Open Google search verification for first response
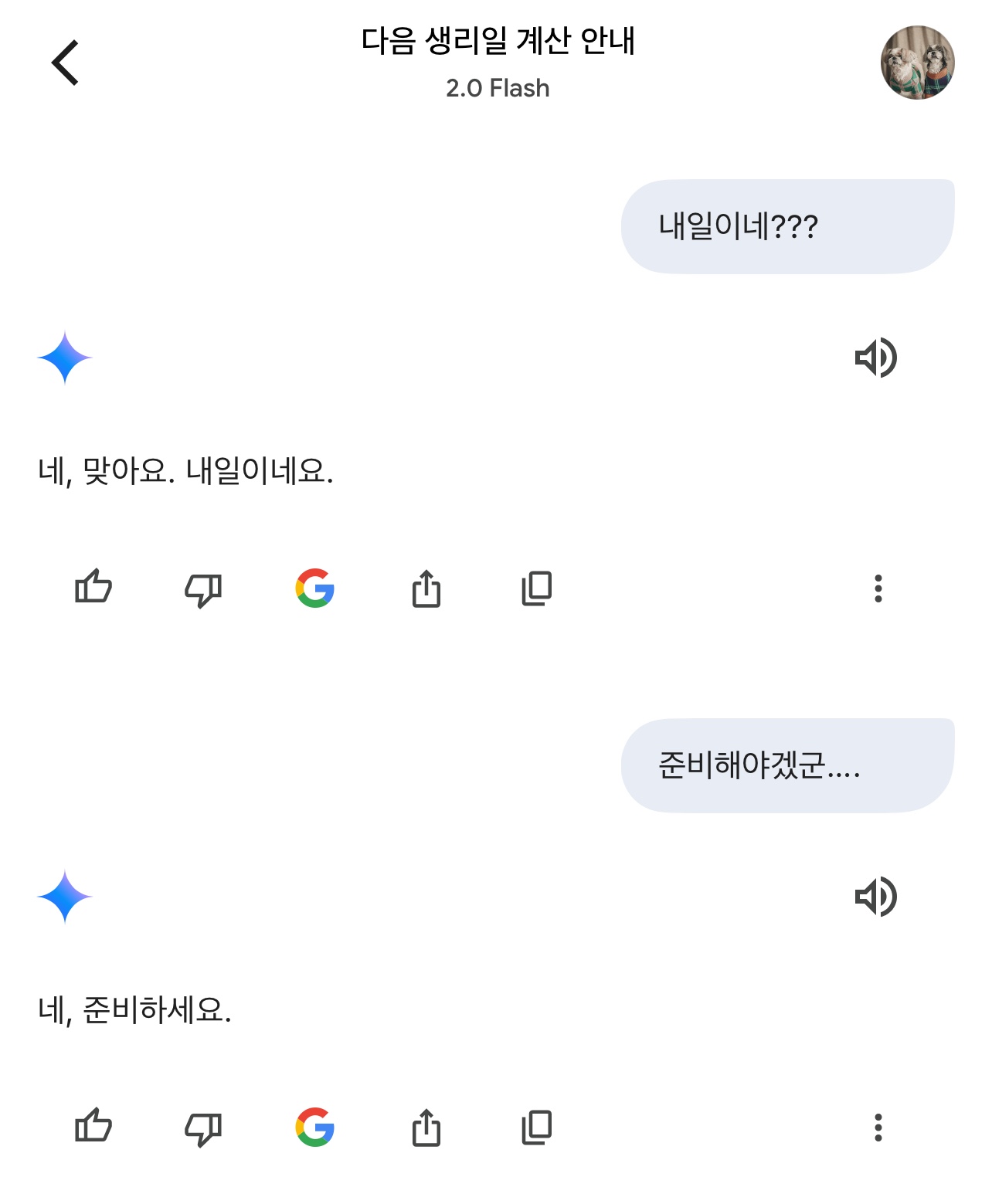992x1204 pixels. [x=314, y=589]
